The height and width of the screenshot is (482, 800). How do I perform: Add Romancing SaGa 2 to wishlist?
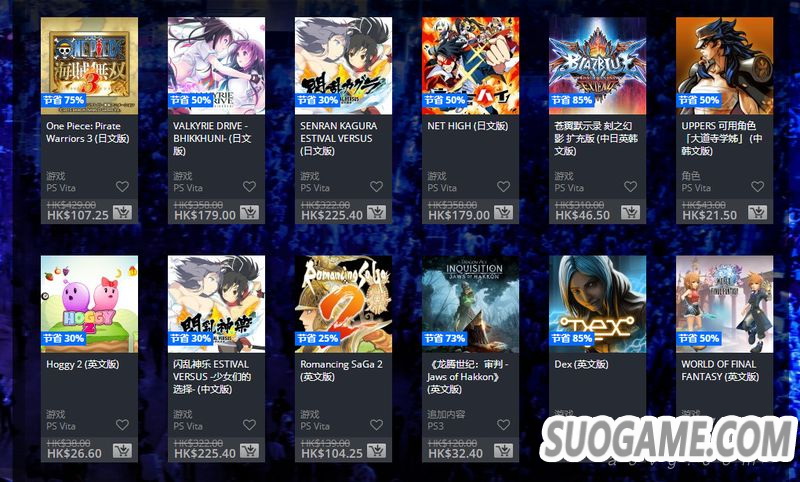click(376, 425)
